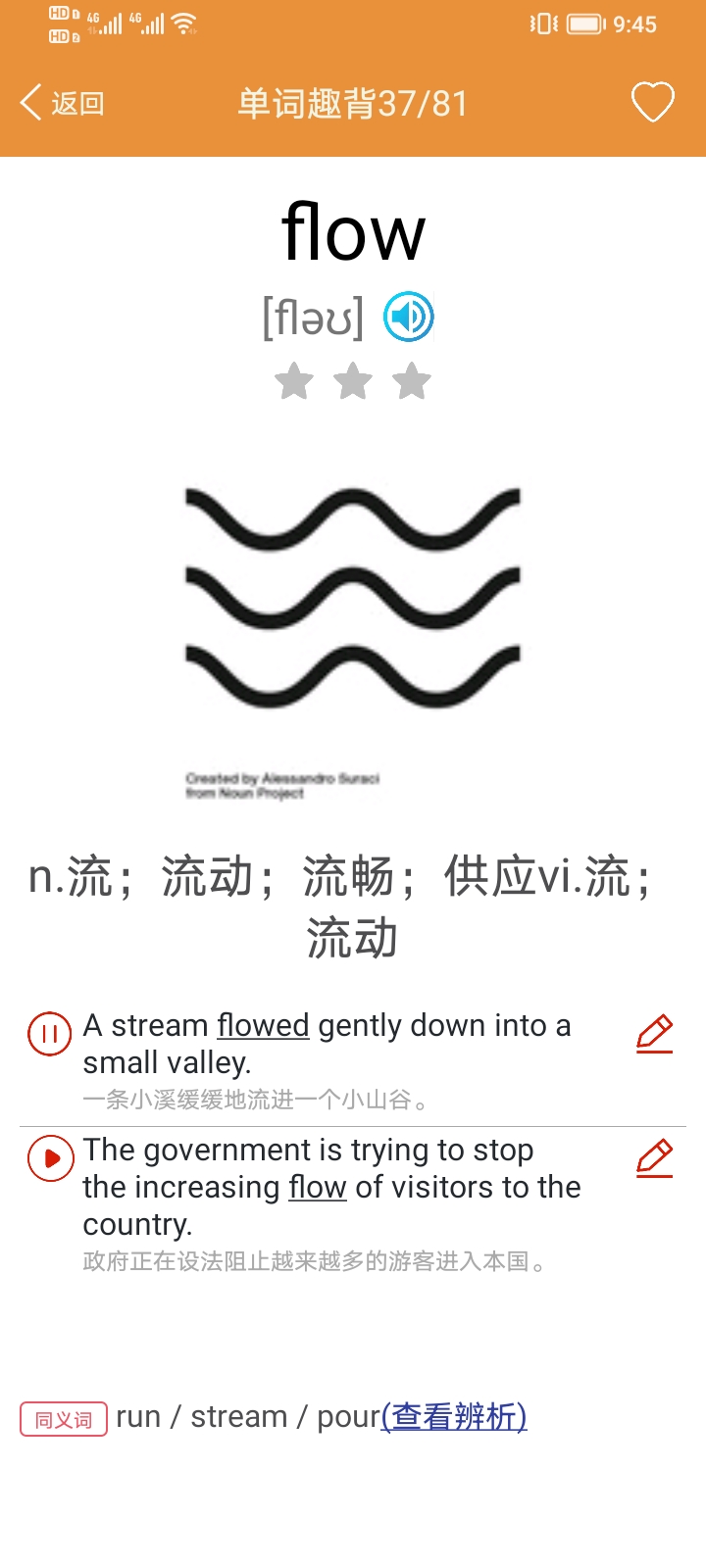The image size is (706, 1568).
Task: Rate the word with the third star
Action: 412,381
